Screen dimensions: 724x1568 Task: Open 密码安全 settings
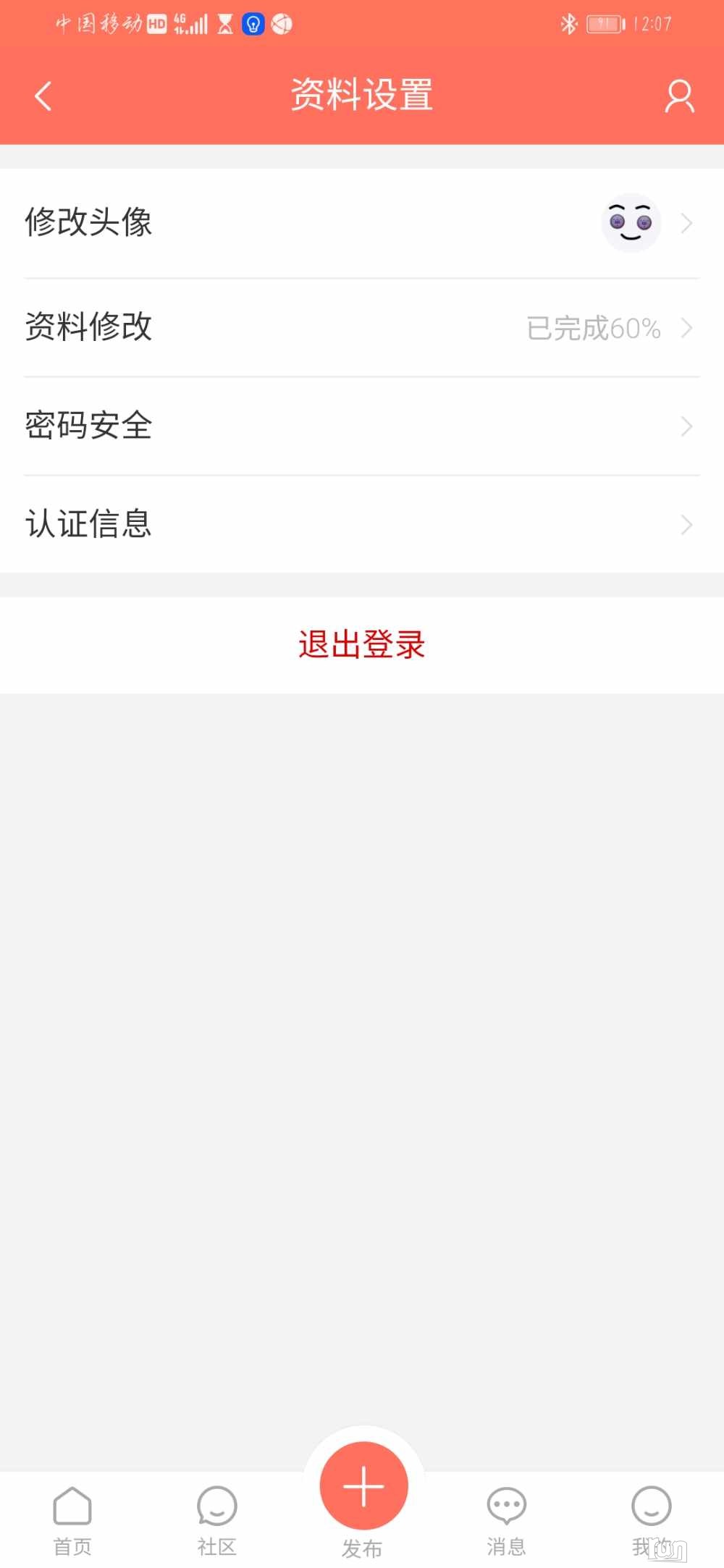(362, 426)
